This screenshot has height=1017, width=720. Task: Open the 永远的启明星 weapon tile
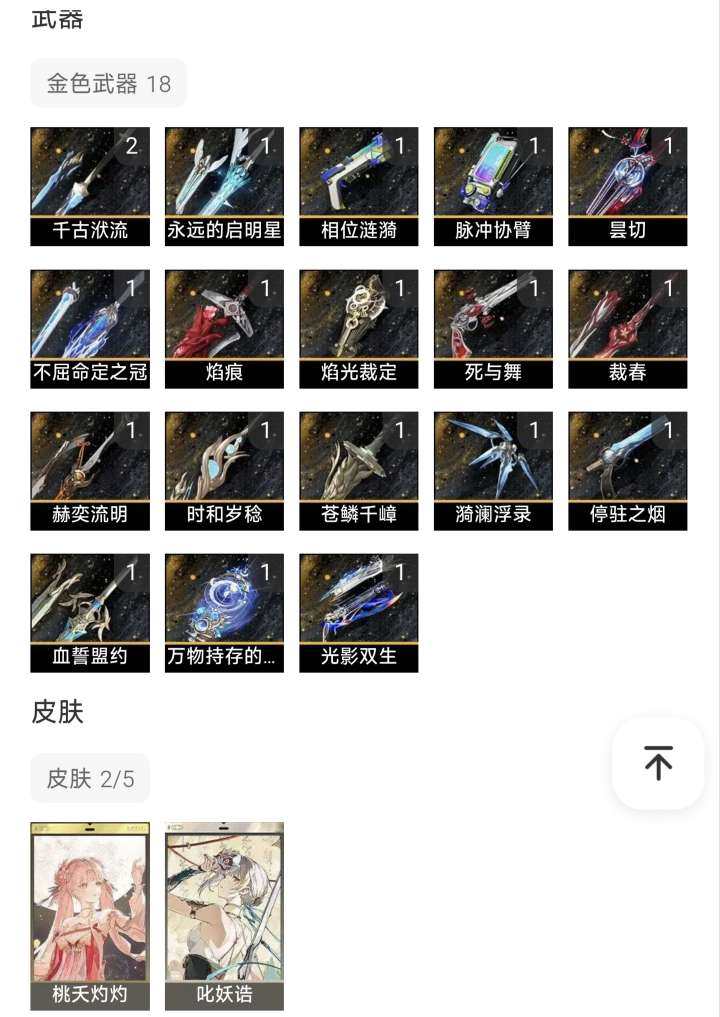(224, 186)
